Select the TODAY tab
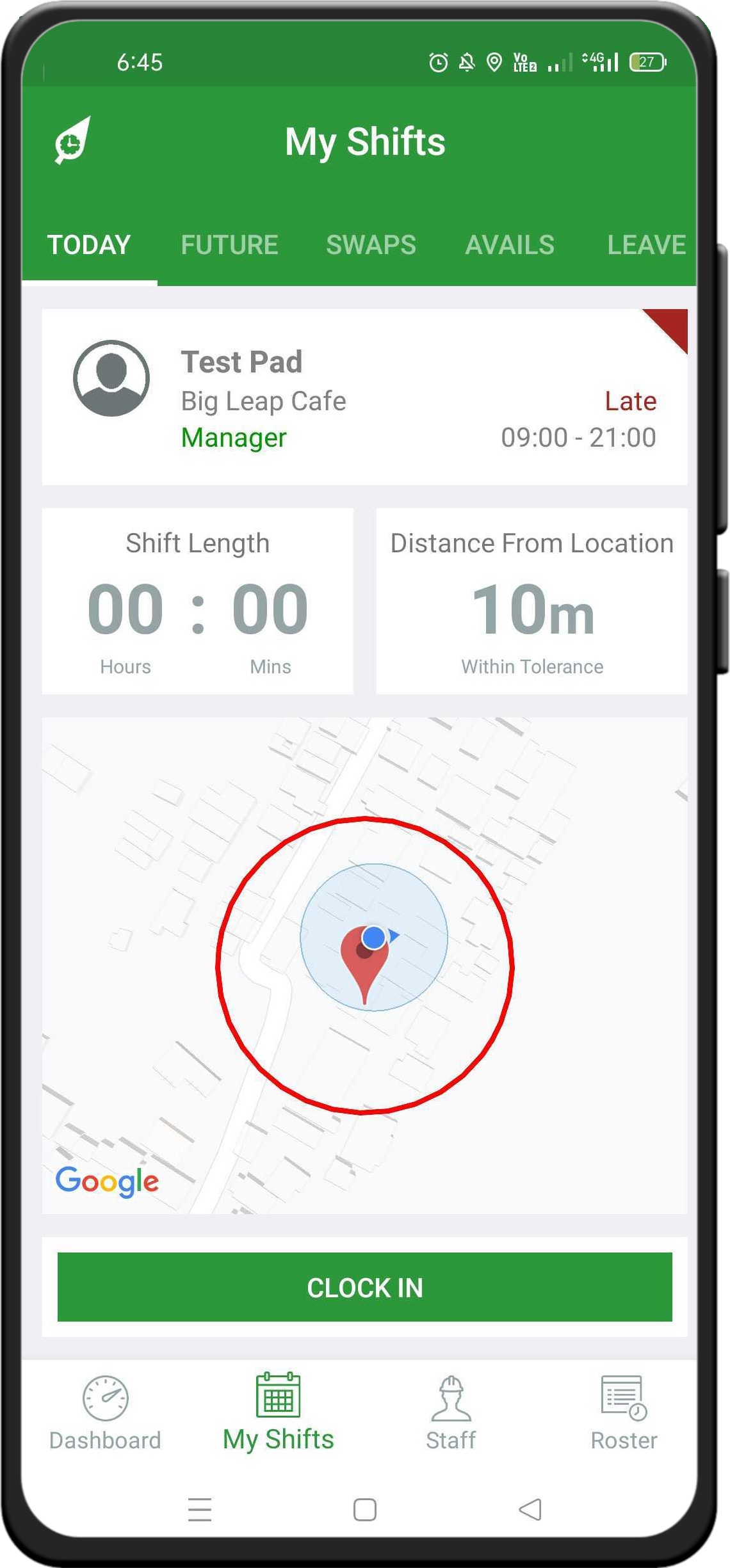The width and height of the screenshot is (730, 1568). (x=89, y=245)
